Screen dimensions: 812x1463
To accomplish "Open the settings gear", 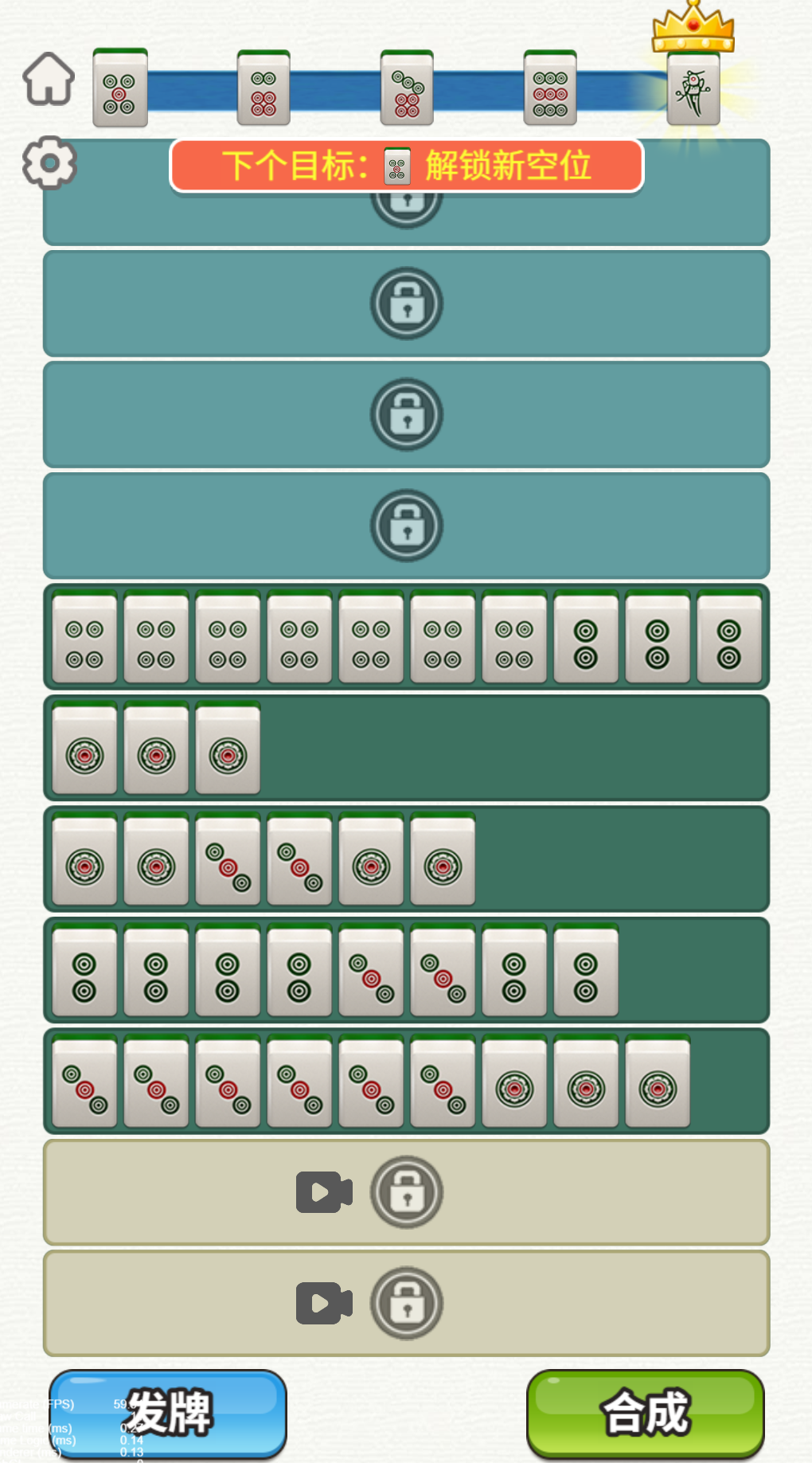I will point(49,162).
